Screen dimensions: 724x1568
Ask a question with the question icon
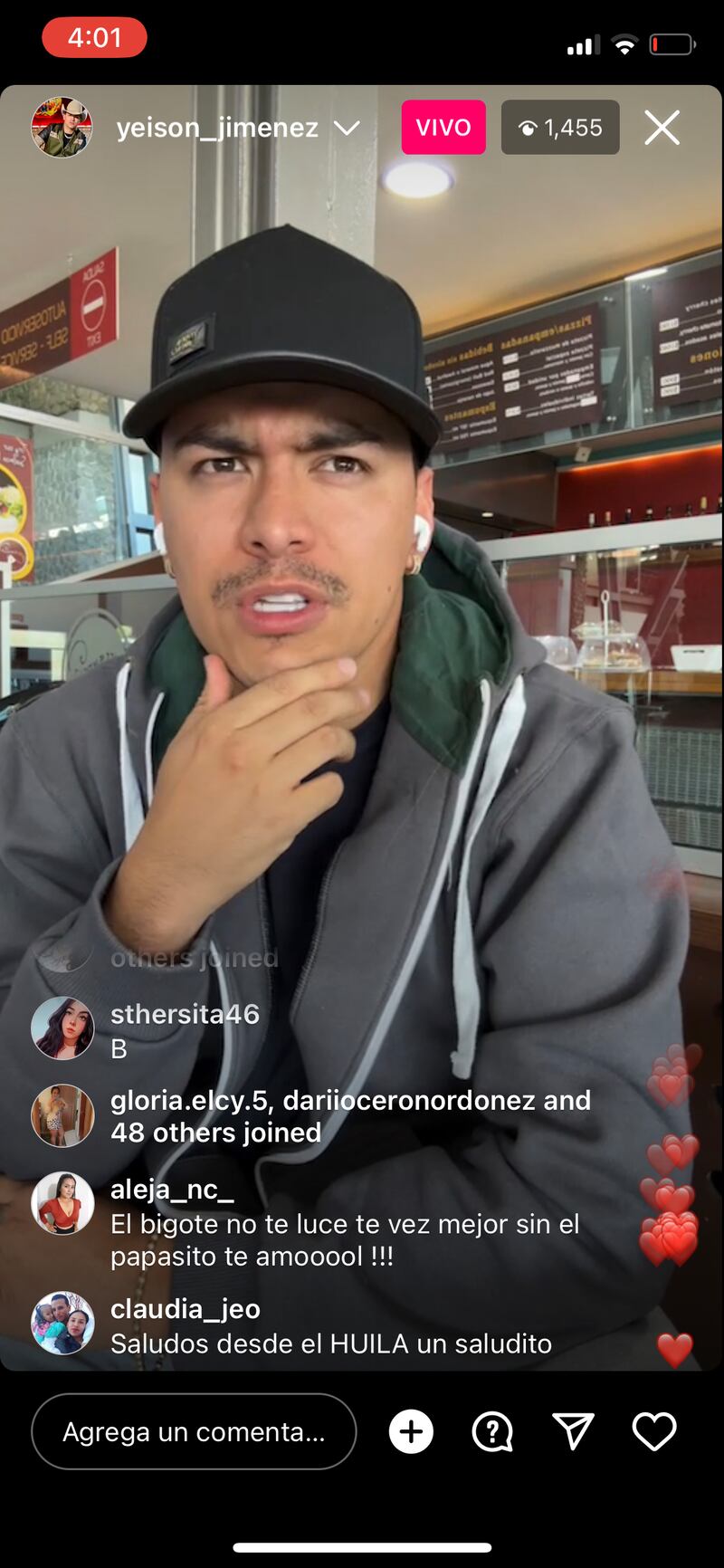pyautogui.click(x=492, y=1431)
